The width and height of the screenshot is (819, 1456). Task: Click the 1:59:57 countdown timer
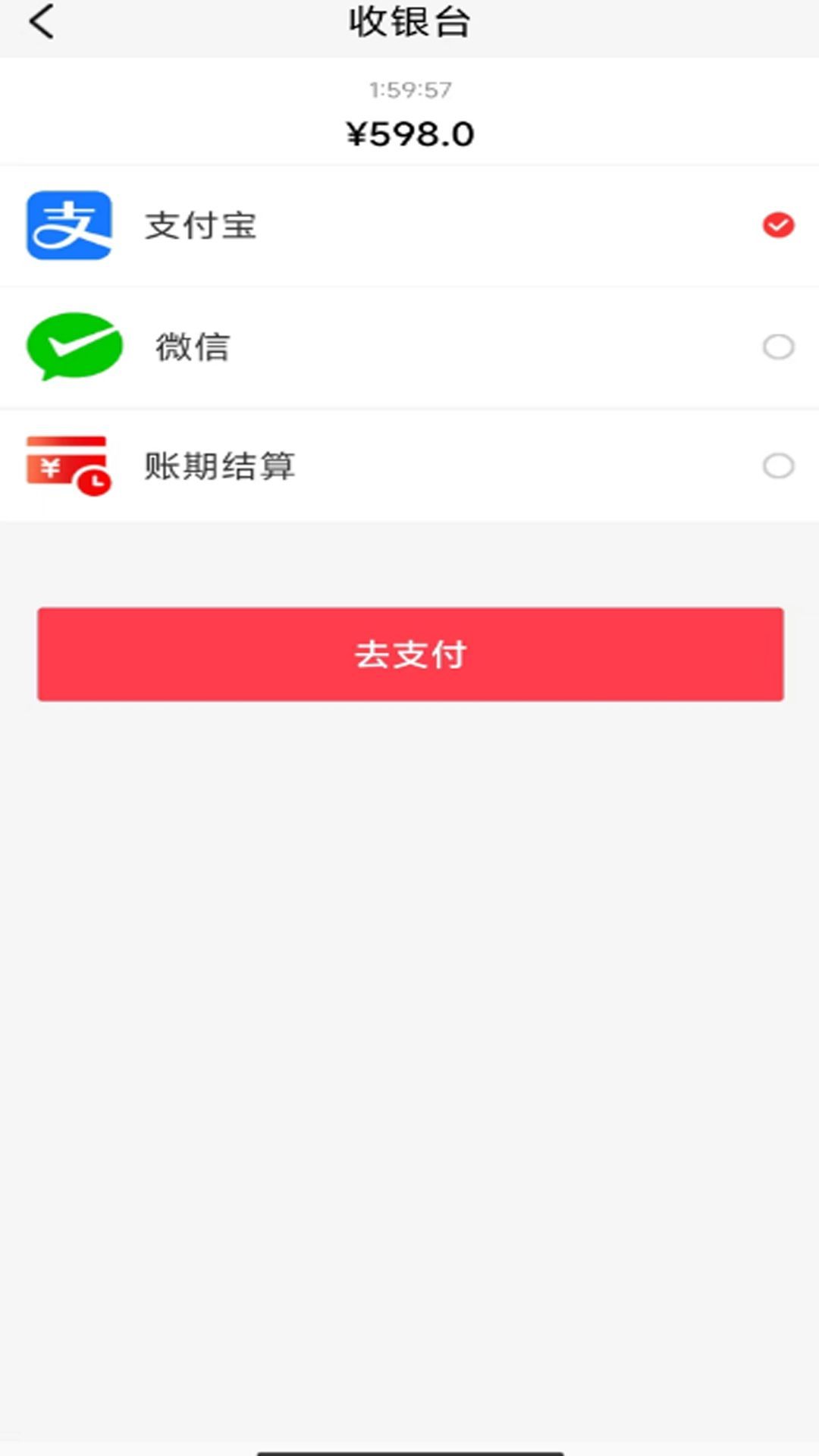[x=409, y=89]
